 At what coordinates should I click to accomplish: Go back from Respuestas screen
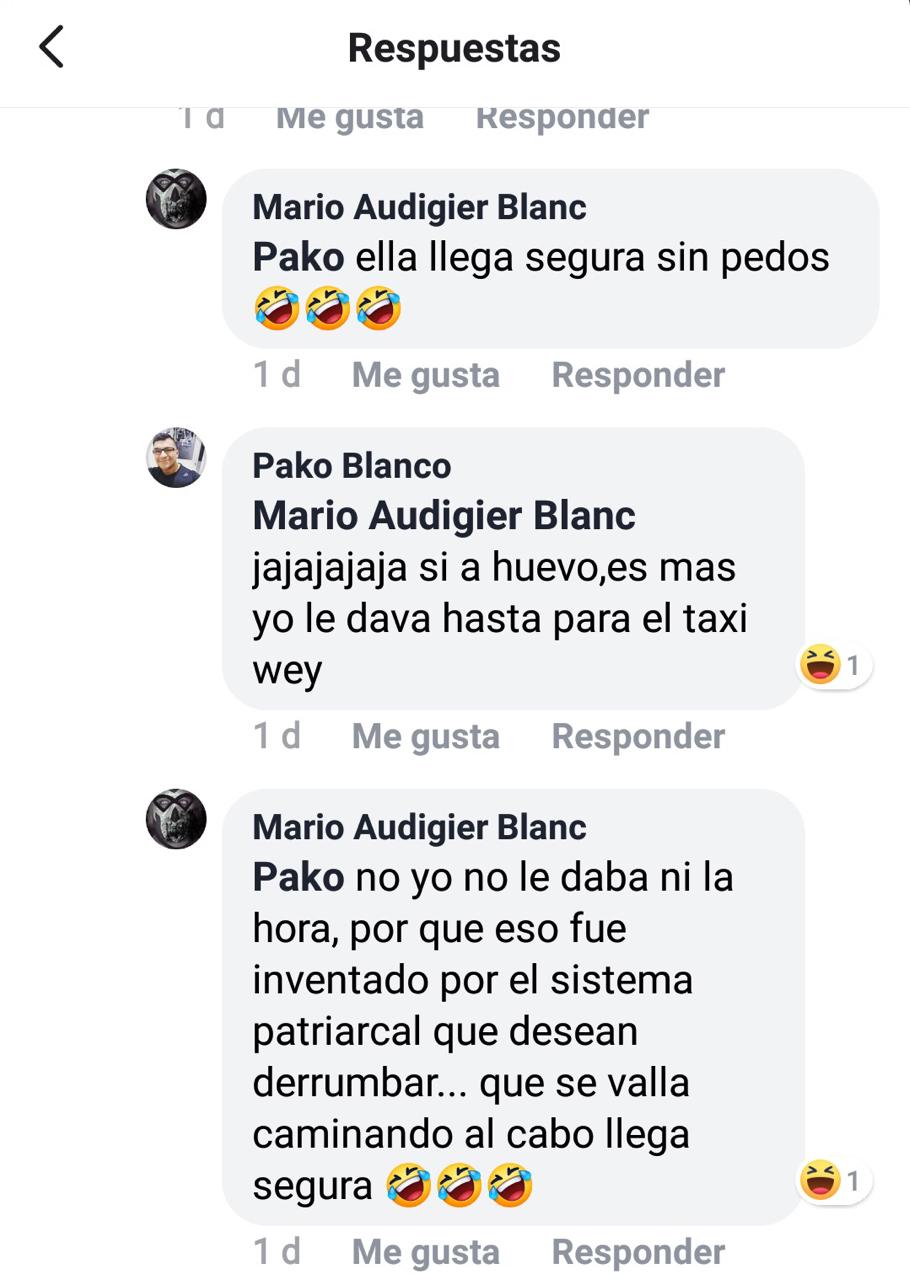click(51, 47)
